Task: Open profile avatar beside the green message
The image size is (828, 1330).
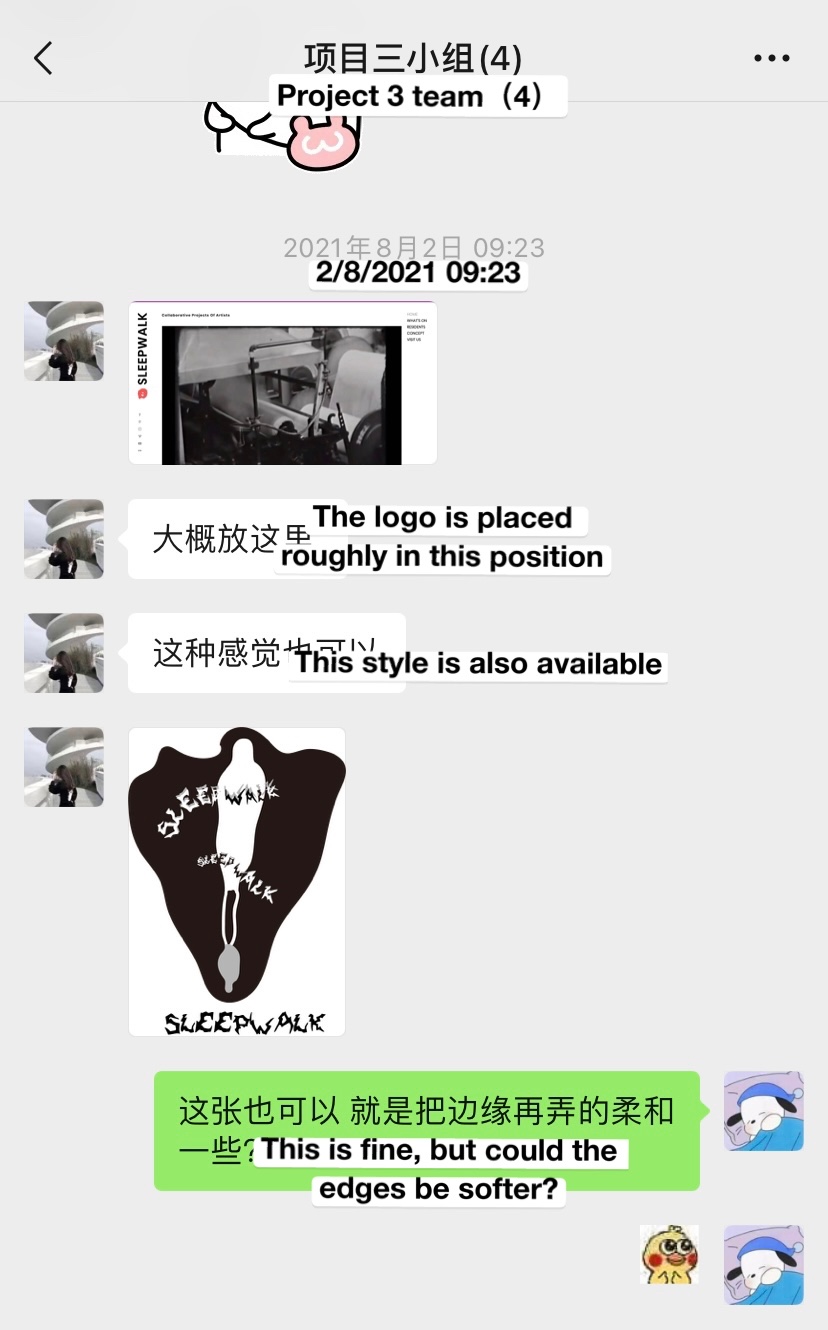Action: pos(764,1111)
